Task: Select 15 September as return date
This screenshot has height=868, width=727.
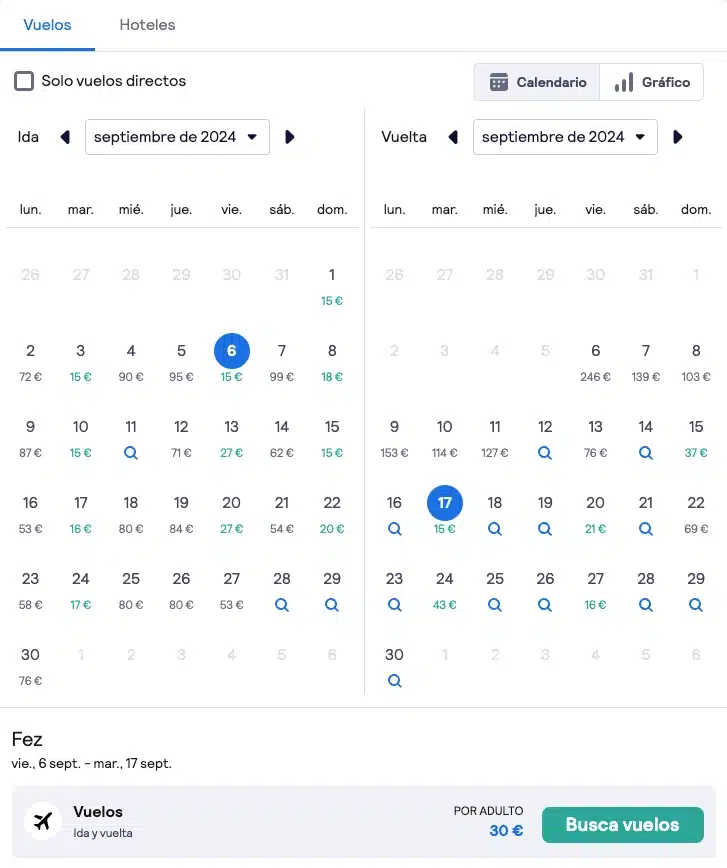Action: (696, 435)
